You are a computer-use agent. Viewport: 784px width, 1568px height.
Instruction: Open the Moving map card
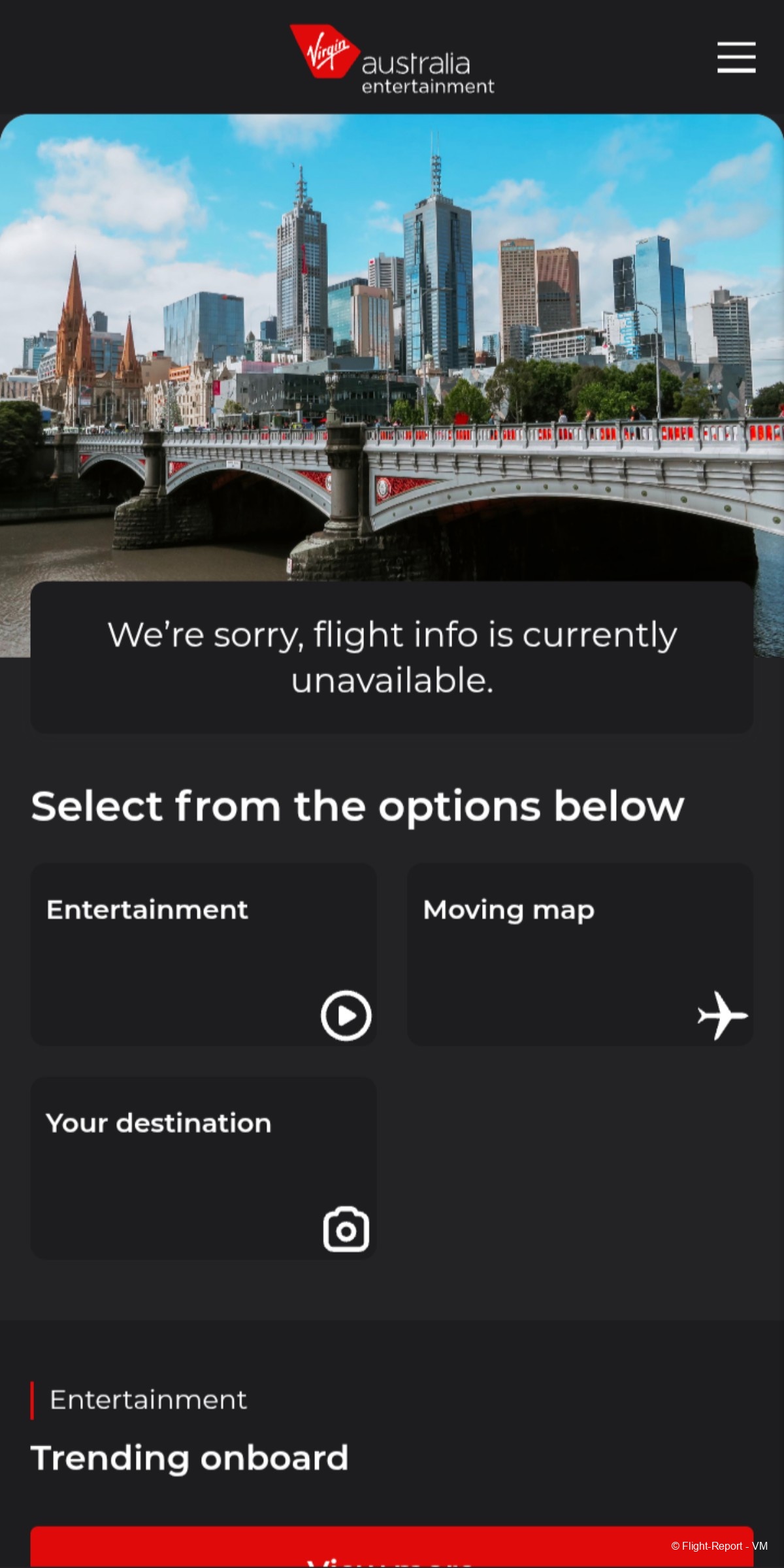click(580, 954)
